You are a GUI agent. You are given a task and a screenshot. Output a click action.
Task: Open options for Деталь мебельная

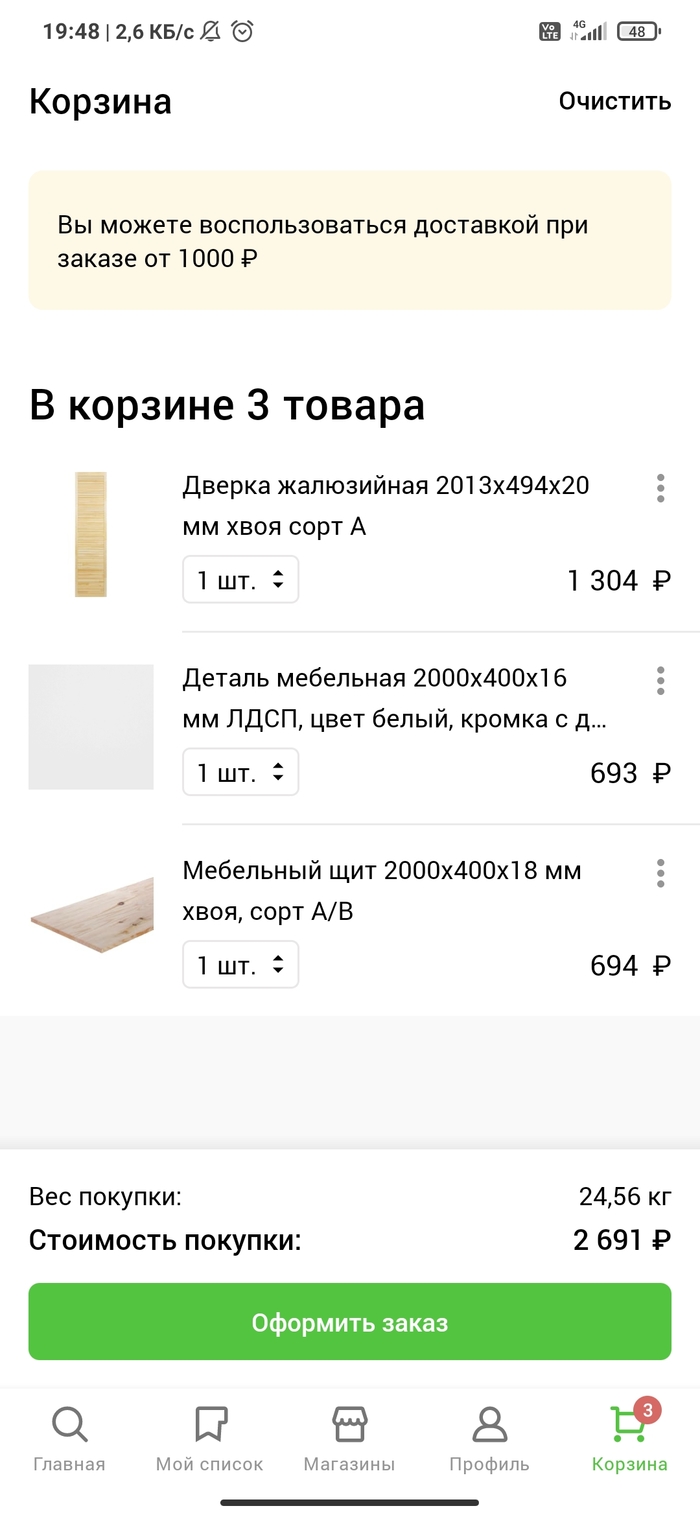point(660,681)
